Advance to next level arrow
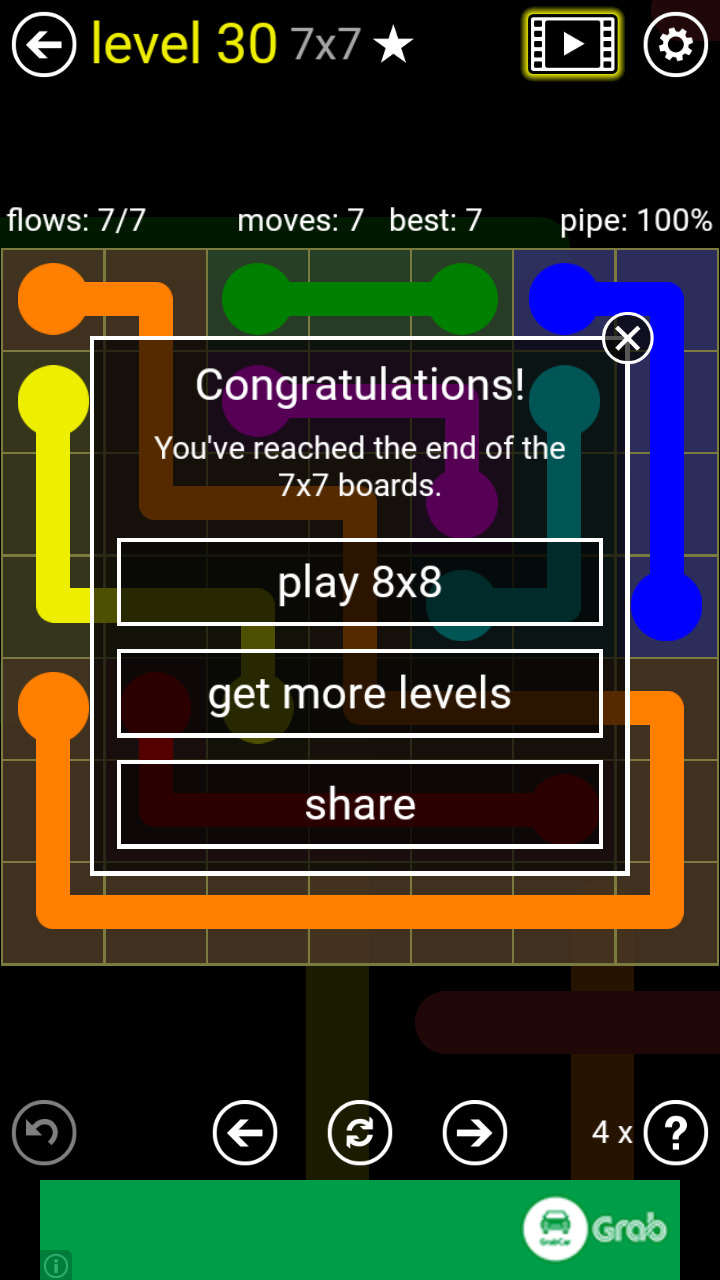Screen dimensions: 720x1280 pyautogui.click(x=475, y=1133)
